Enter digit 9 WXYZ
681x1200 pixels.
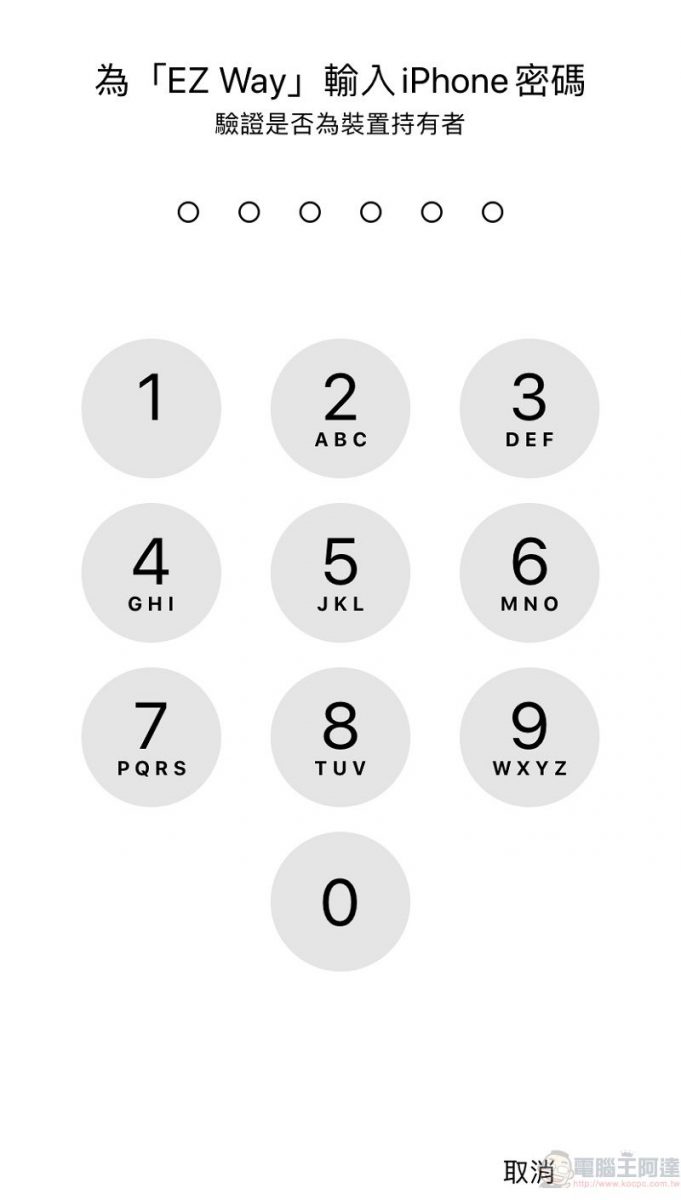[529, 738]
